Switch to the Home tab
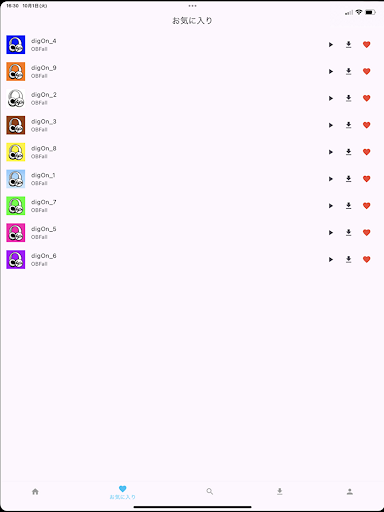Image resolution: width=384 pixels, height=512 pixels. pos(35,492)
